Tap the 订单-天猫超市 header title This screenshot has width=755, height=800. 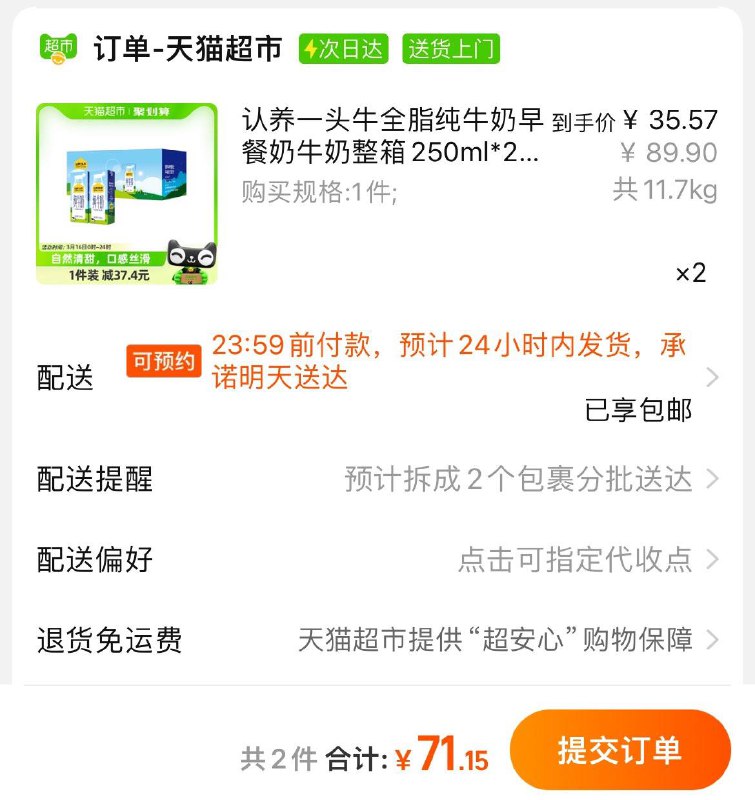pyautogui.click(x=186, y=46)
